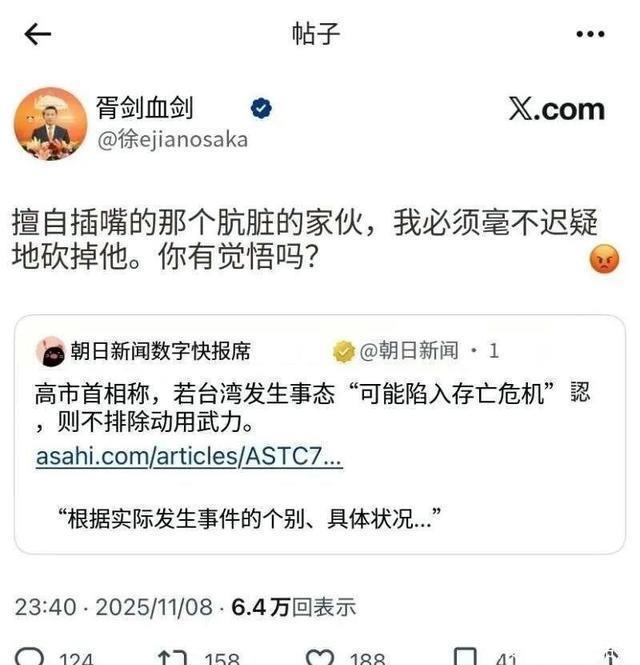Open the asahi.com/articles link
The image size is (640, 665).
coord(189,457)
